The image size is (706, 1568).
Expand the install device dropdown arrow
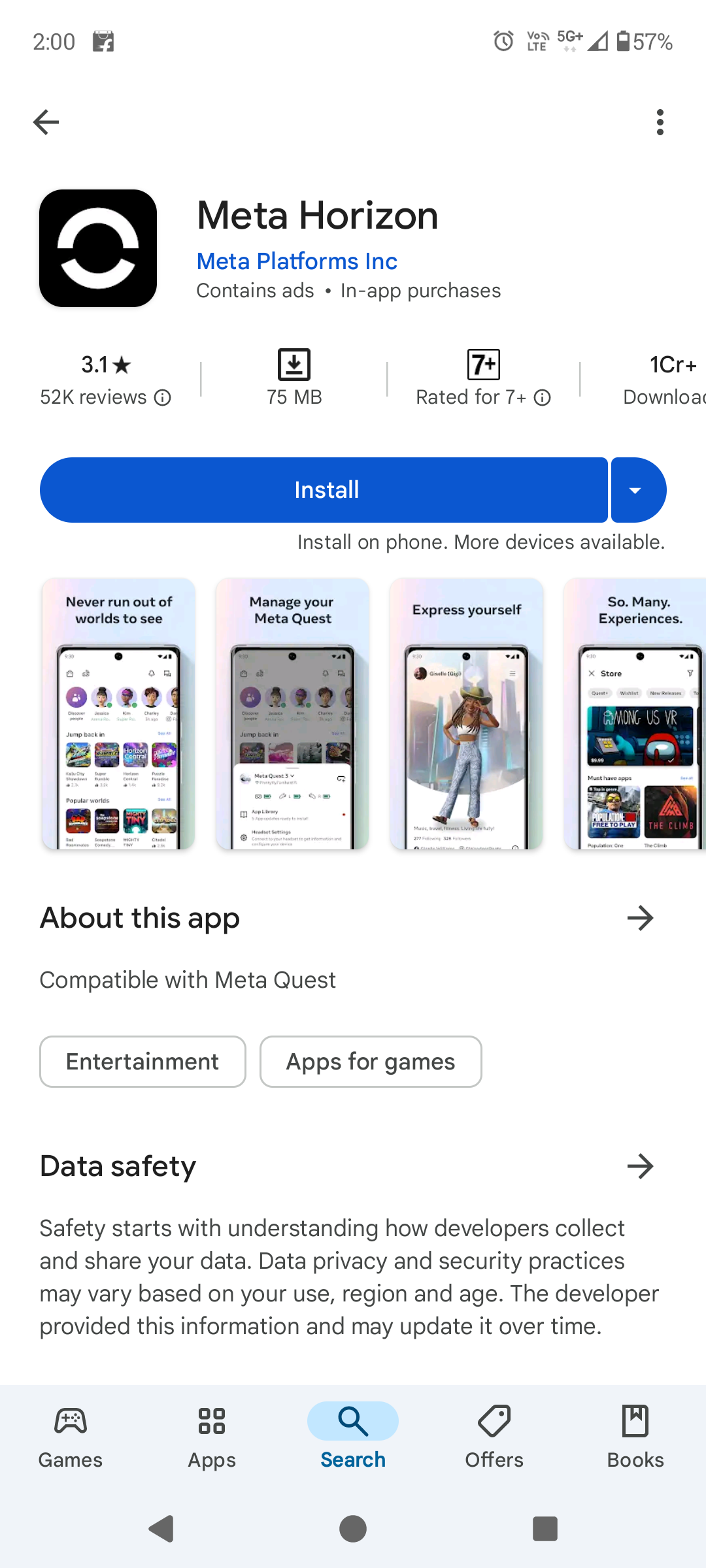tap(637, 490)
